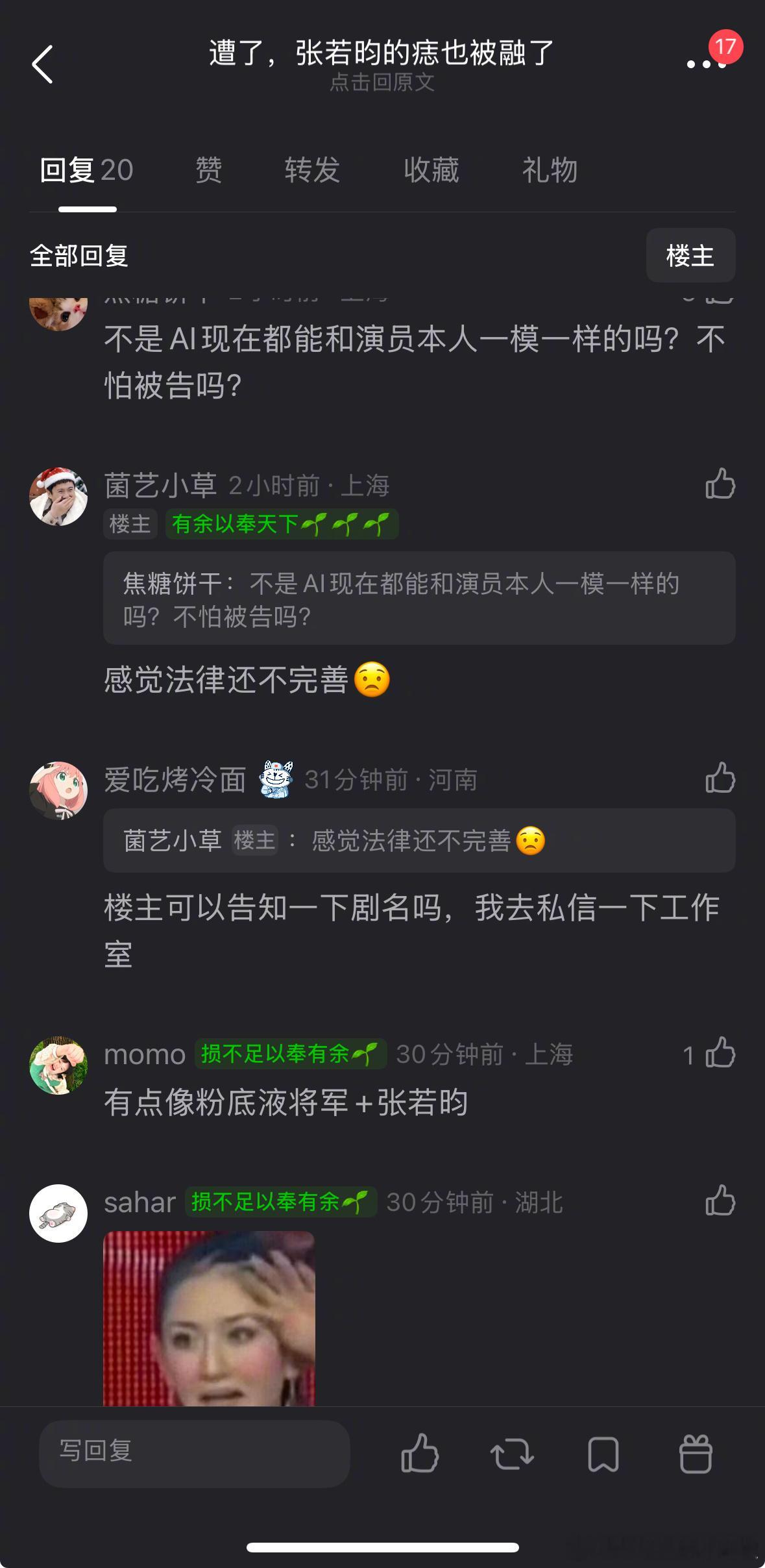
Task: Open the 收藏 tab
Action: [x=430, y=170]
